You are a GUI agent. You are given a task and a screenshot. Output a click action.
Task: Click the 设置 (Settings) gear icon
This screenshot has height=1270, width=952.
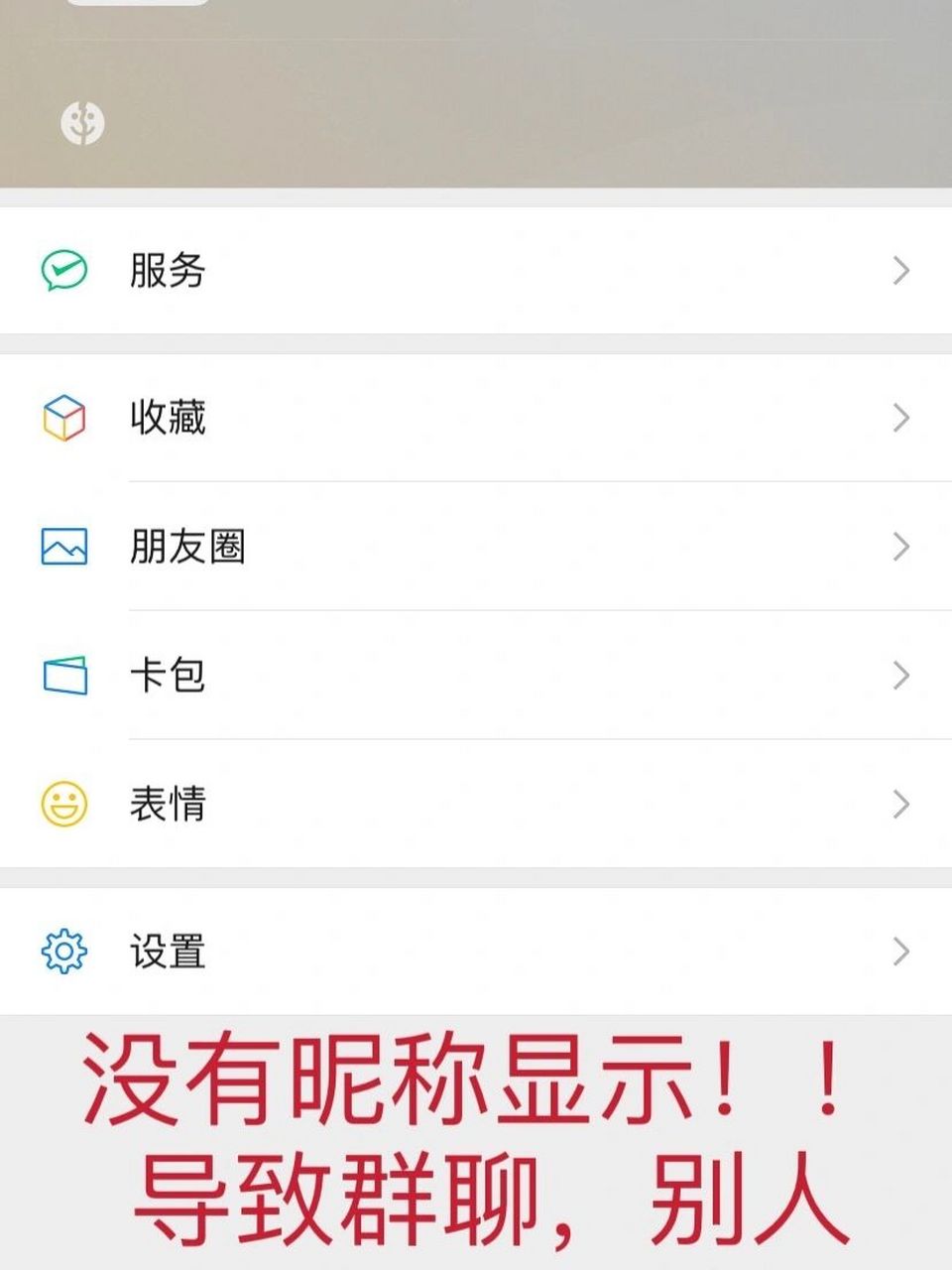coord(62,952)
